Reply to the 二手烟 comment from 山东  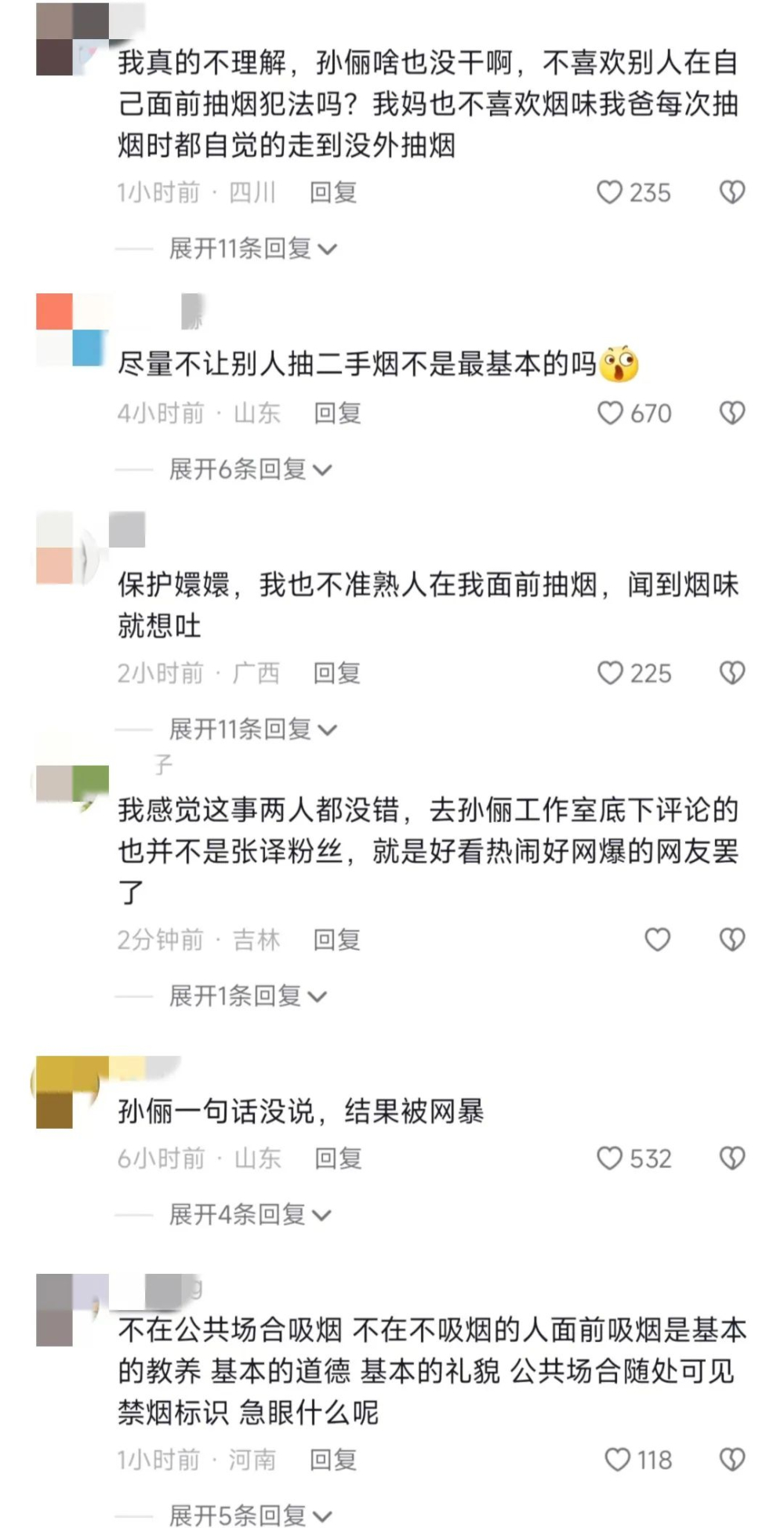pos(337,413)
